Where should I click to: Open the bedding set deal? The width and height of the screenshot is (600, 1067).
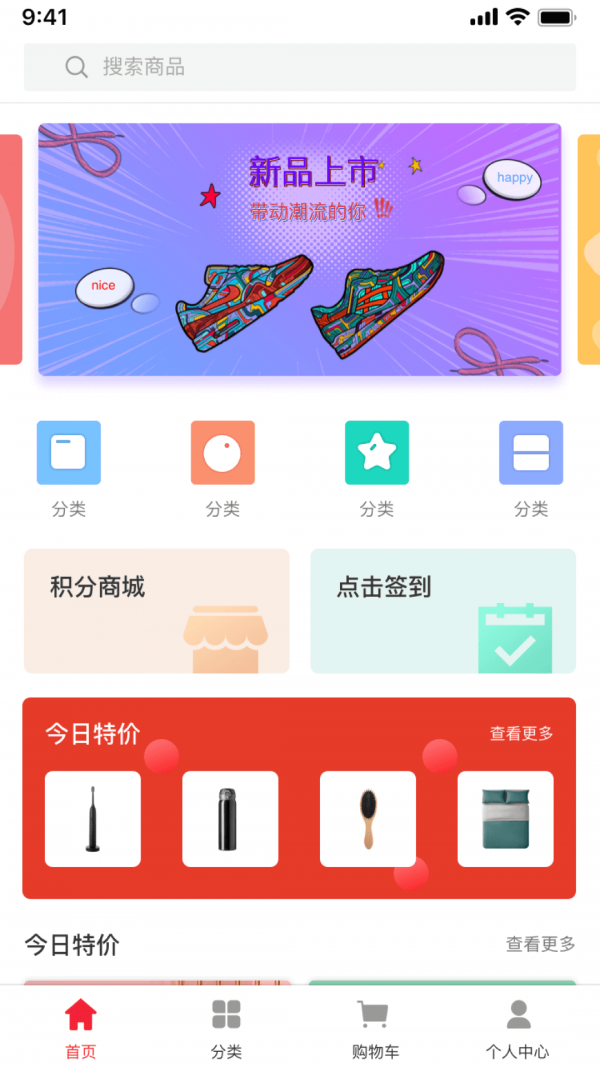click(505, 819)
